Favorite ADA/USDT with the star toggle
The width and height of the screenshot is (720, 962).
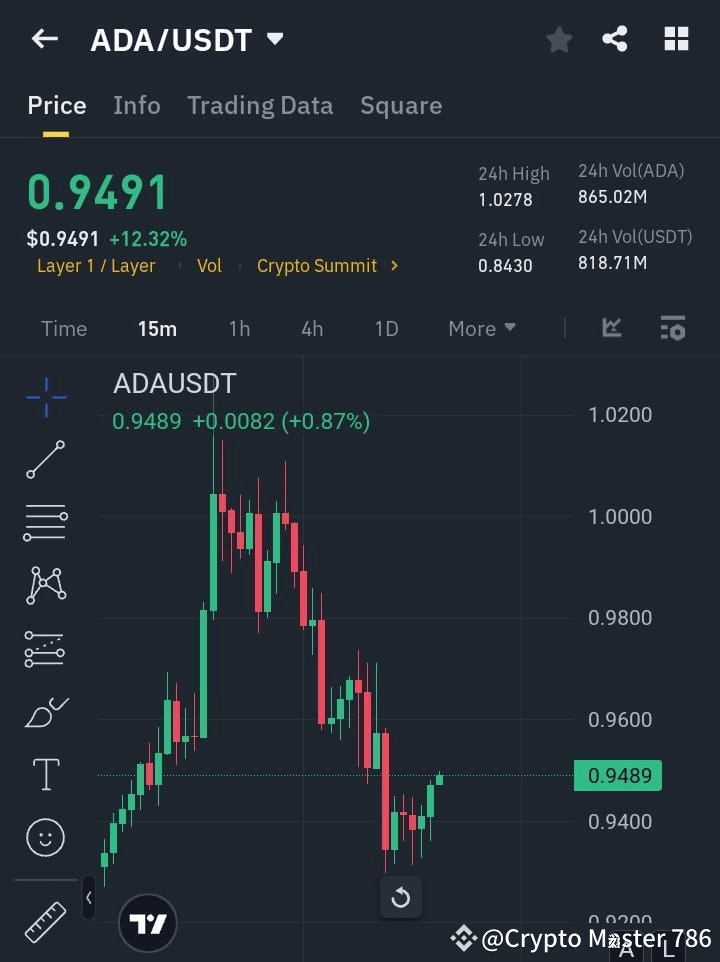(558, 39)
